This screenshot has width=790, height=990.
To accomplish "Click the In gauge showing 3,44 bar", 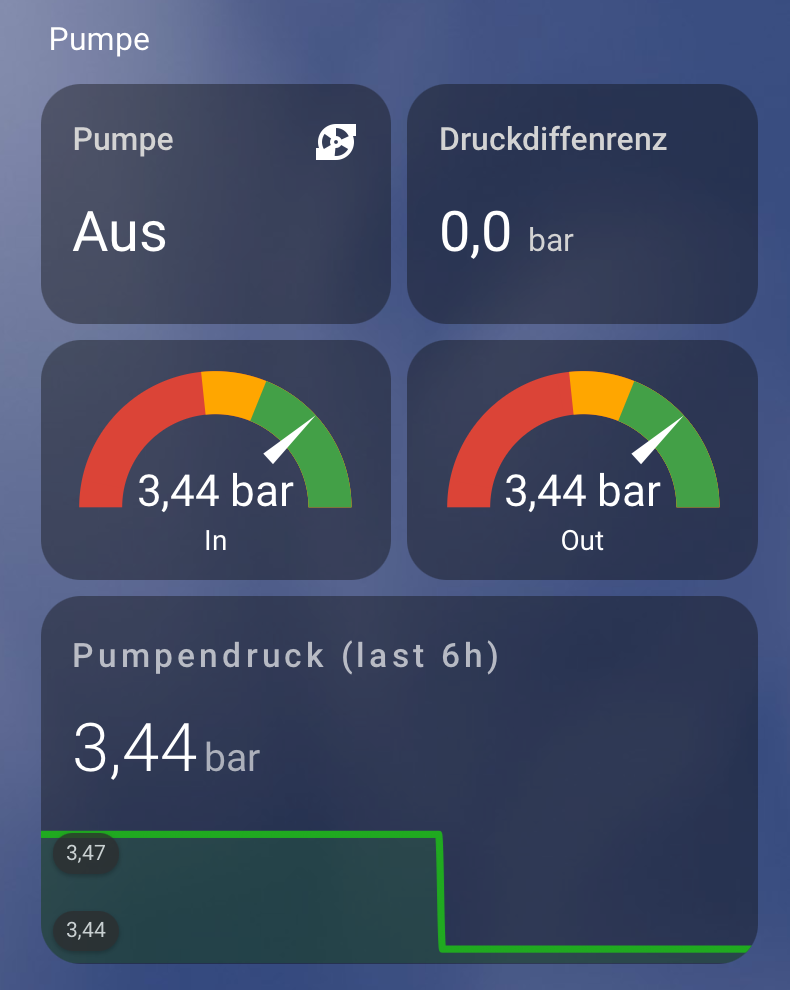I will [x=215, y=460].
